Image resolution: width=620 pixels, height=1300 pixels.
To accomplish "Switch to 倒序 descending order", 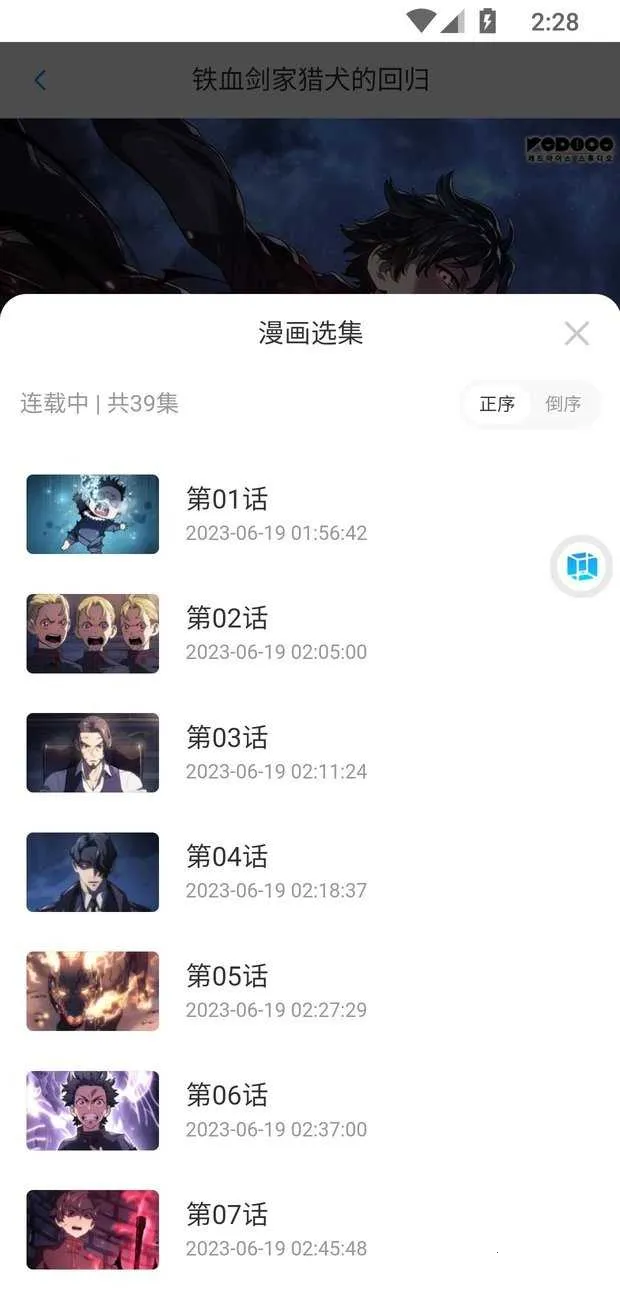I will [x=563, y=404].
